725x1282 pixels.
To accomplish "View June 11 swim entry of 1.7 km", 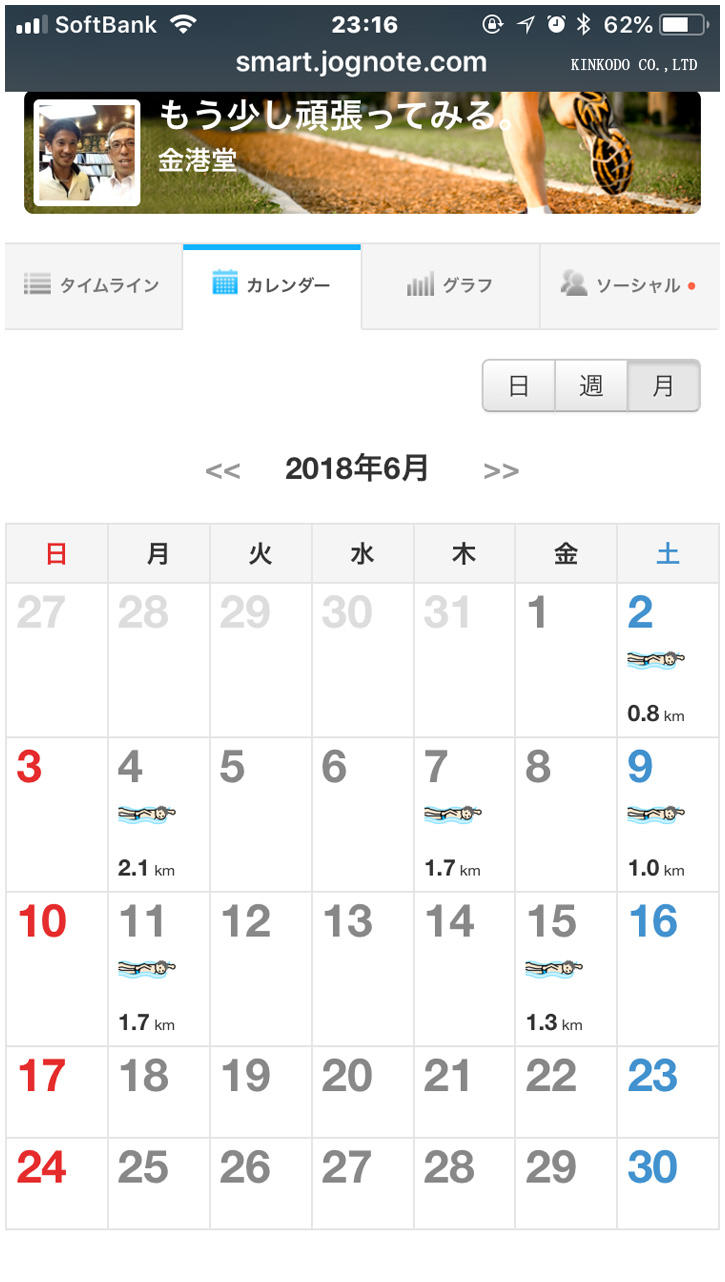I will click(x=147, y=968).
